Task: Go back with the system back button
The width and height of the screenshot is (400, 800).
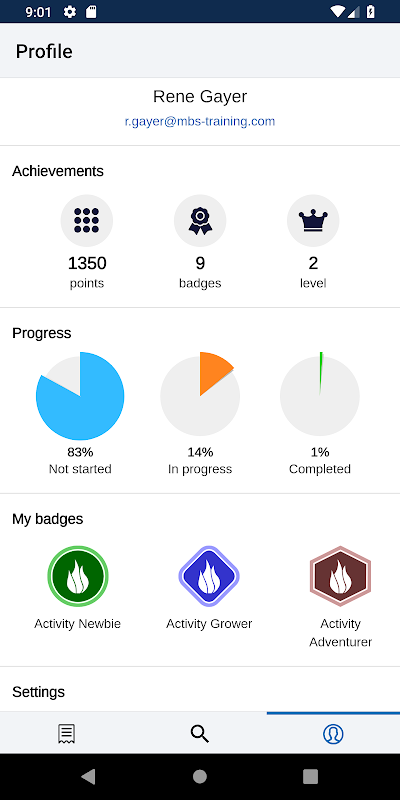Action: click(88, 777)
